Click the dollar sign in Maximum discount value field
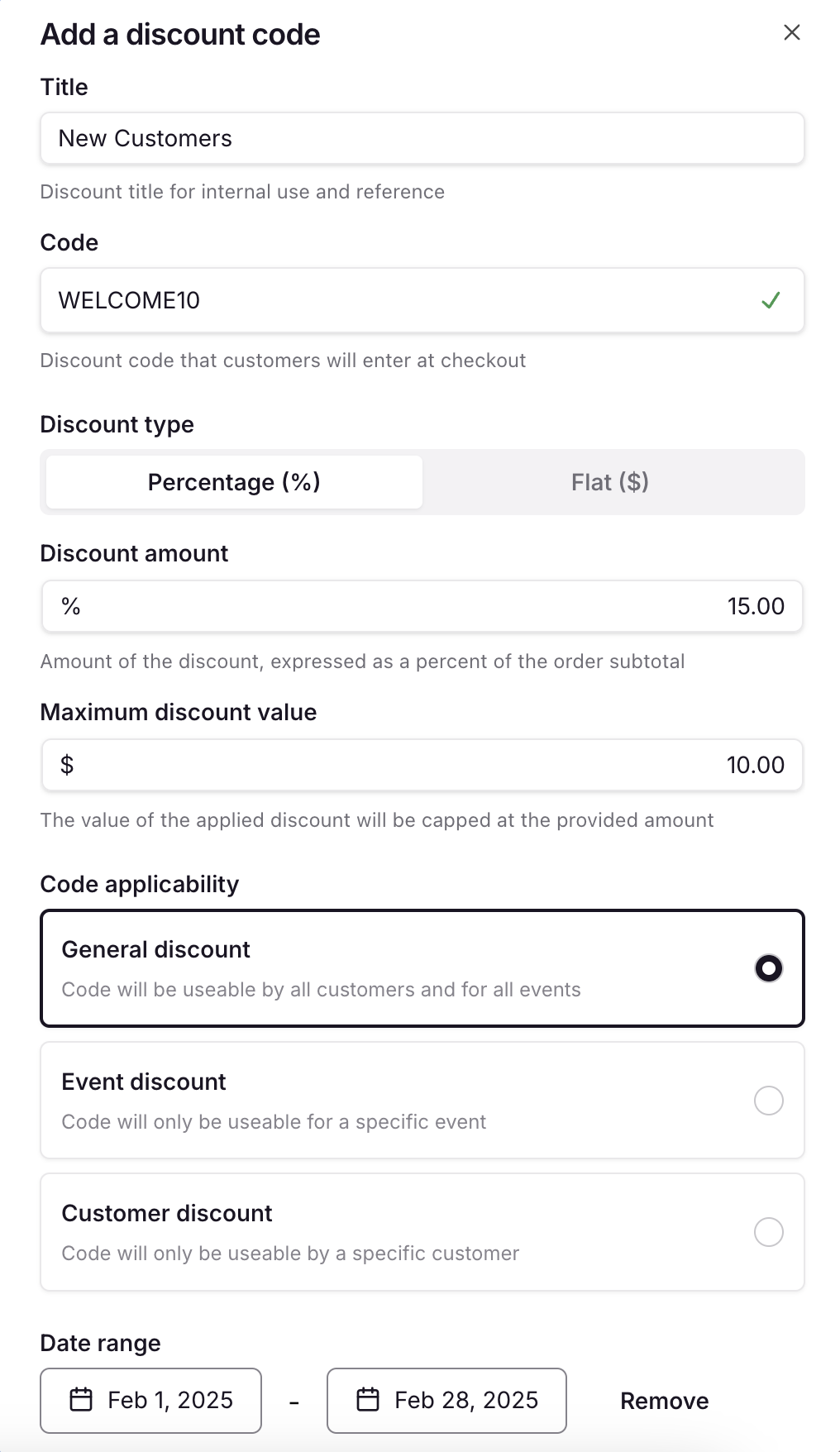840x1452 pixels. pyautogui.click(x=68, y=765)
